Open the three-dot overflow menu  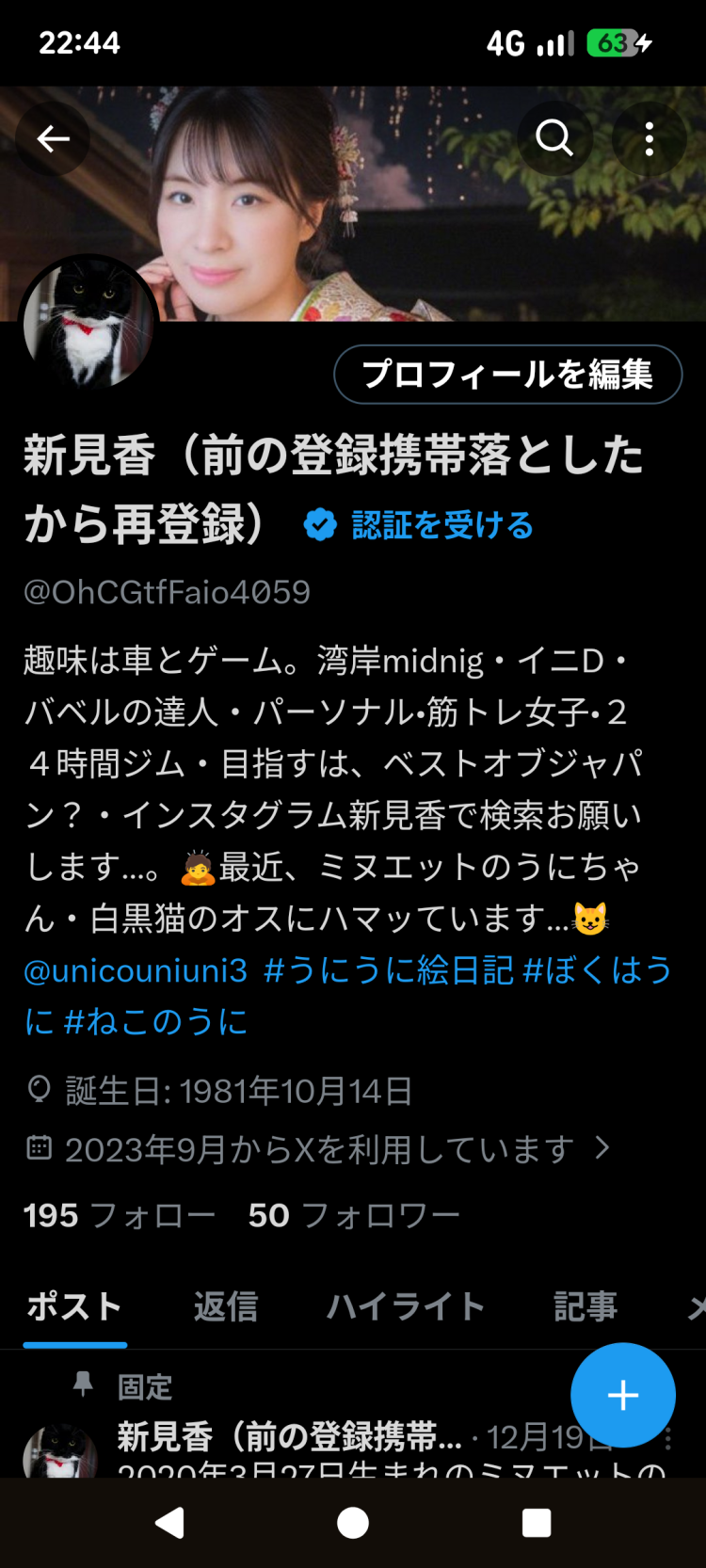click(x=650, y=138)
